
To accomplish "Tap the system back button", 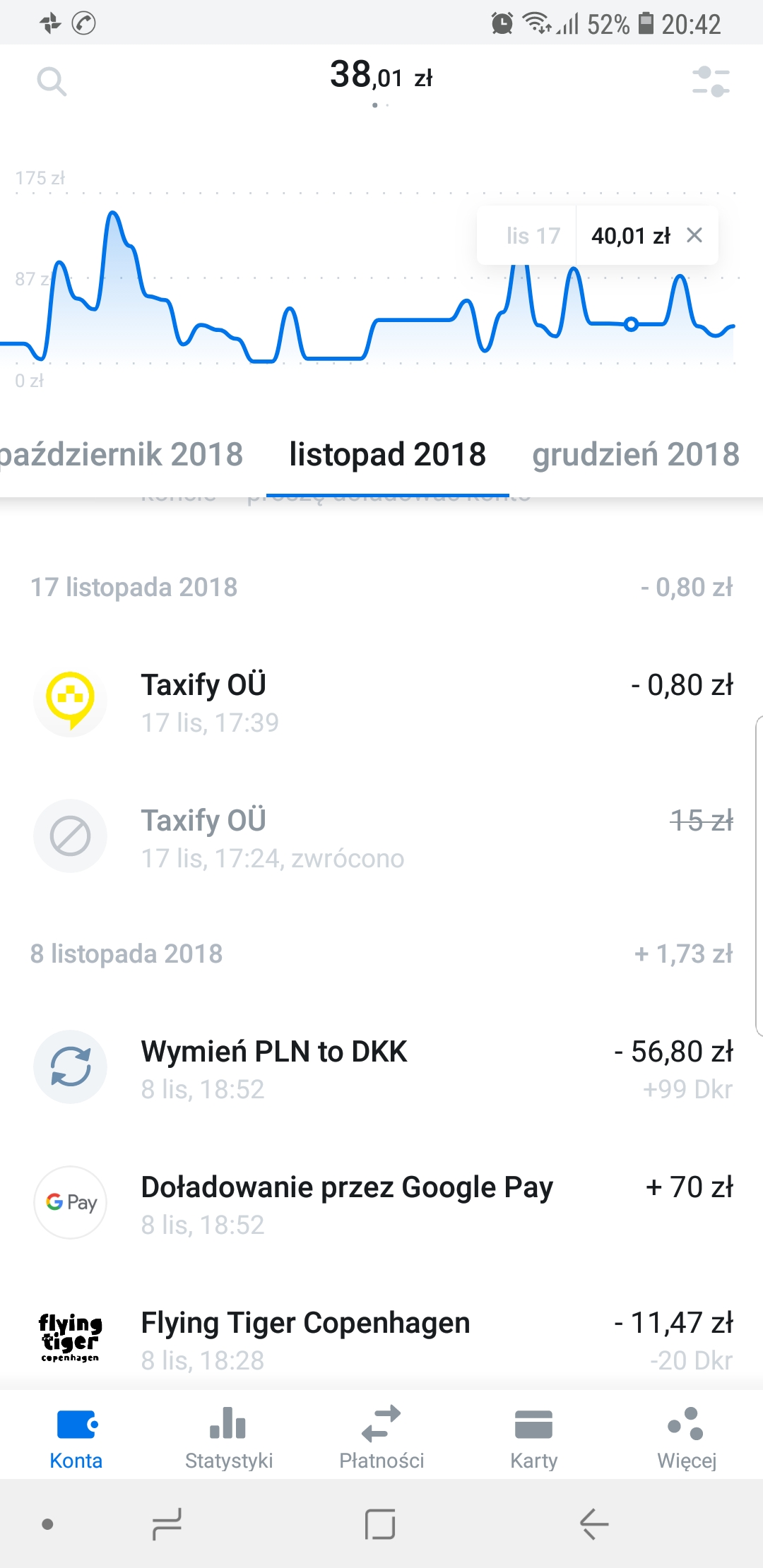I will click(593, 1524).
